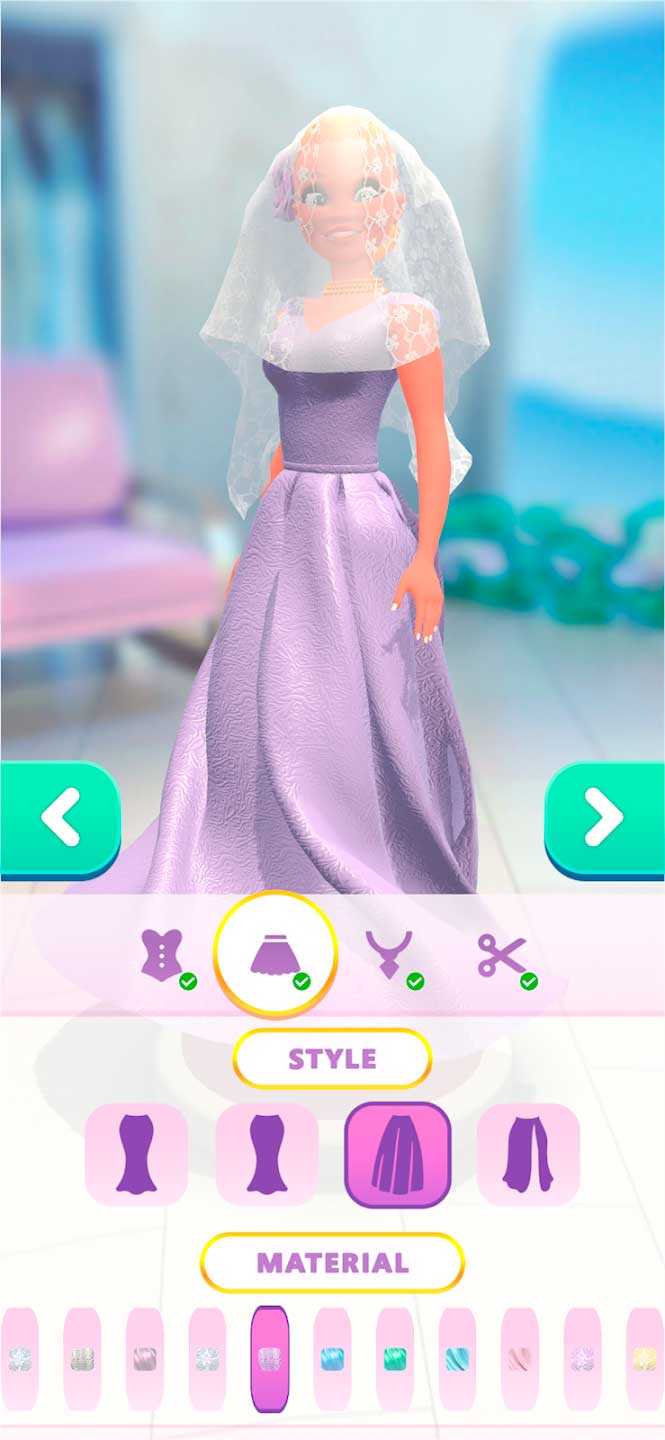Apply the mauve satin material
The image size is (665, 1440).
tap(145, 1358)
